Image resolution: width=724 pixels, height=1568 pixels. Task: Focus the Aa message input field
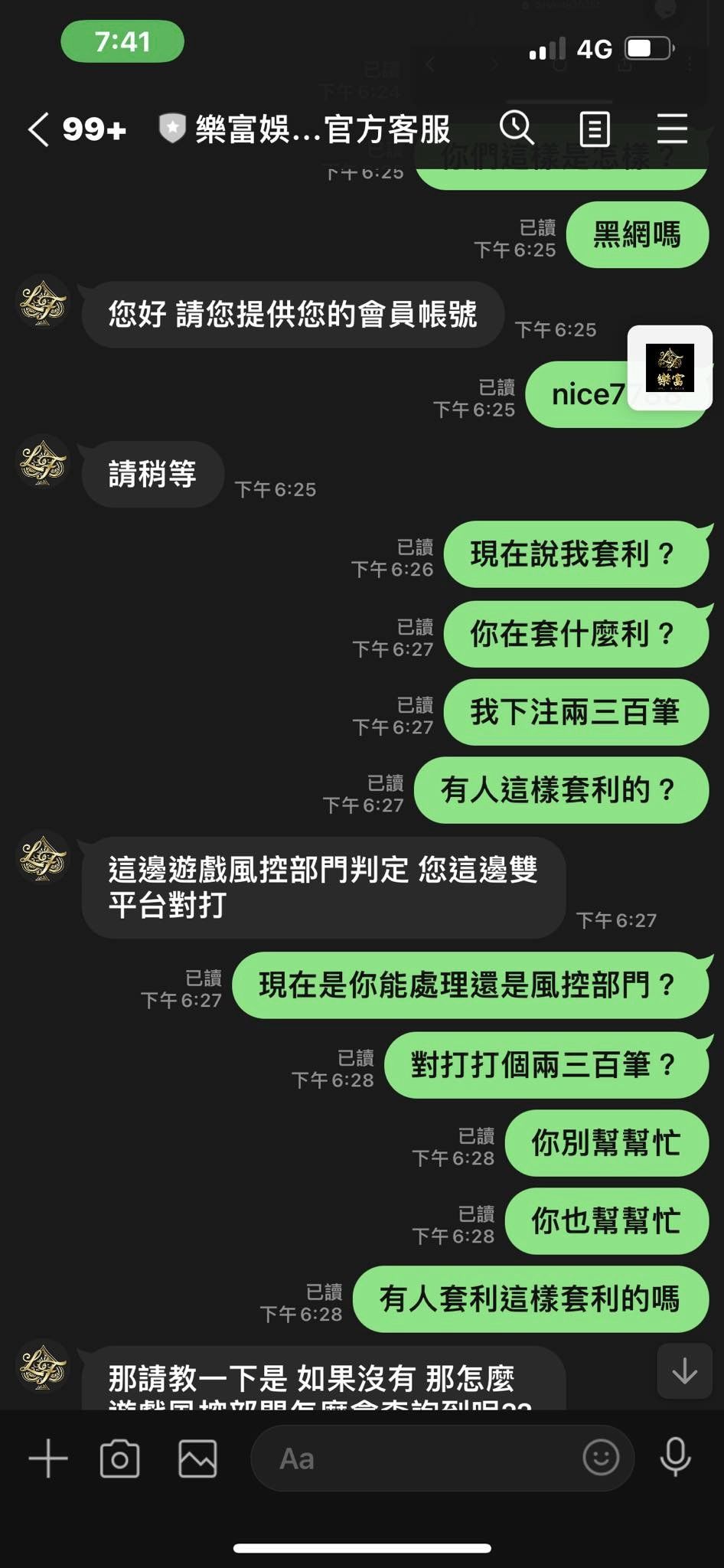click(x=413, y=1459)
